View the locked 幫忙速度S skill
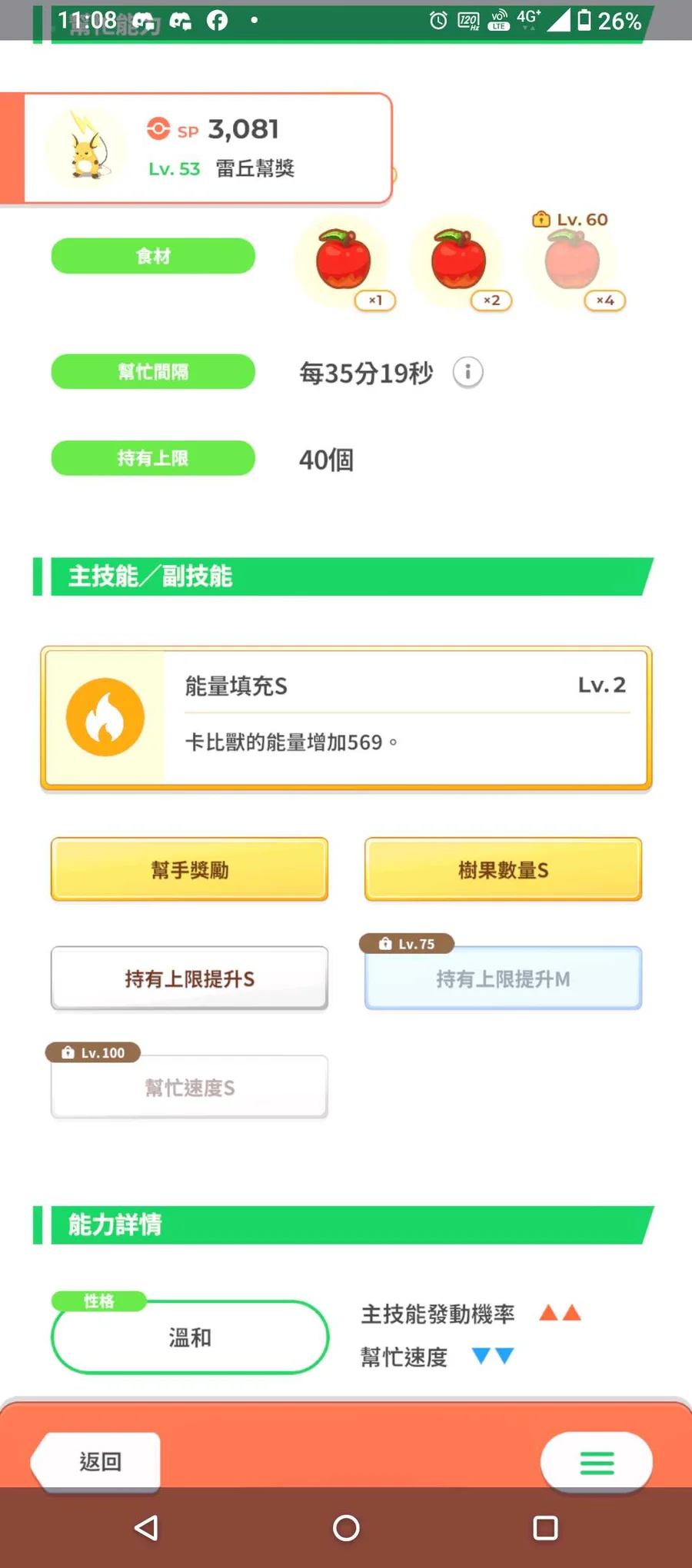692x1568 pixels. pos(189,1087)
